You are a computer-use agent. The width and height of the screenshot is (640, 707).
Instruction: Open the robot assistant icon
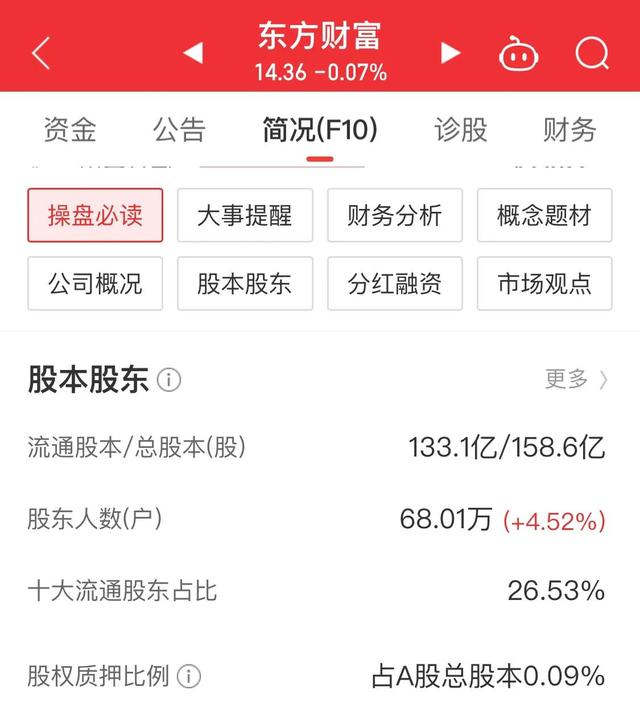518,53
